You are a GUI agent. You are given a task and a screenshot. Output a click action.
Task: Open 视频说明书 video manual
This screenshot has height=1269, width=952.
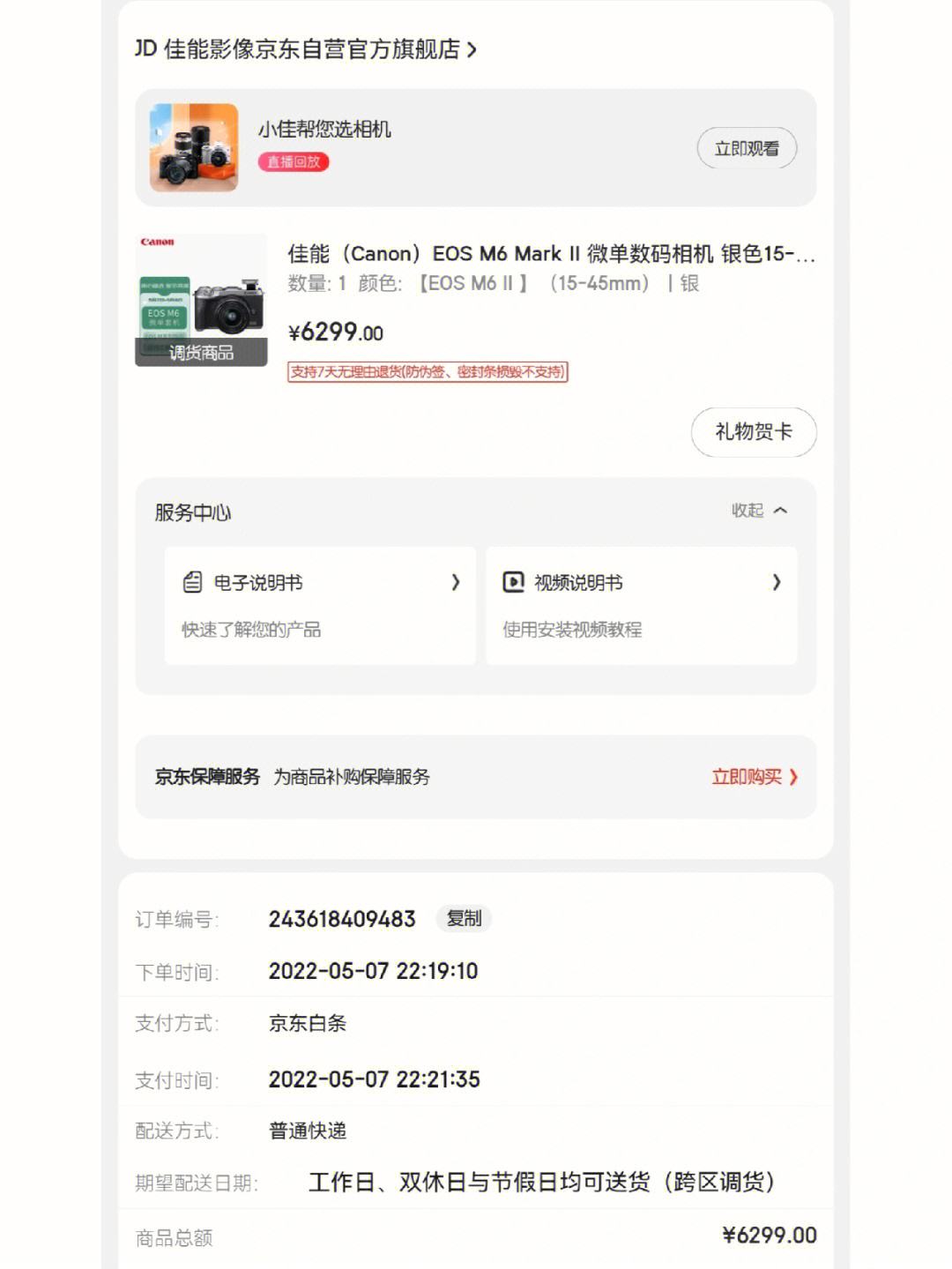click(641, 605)
